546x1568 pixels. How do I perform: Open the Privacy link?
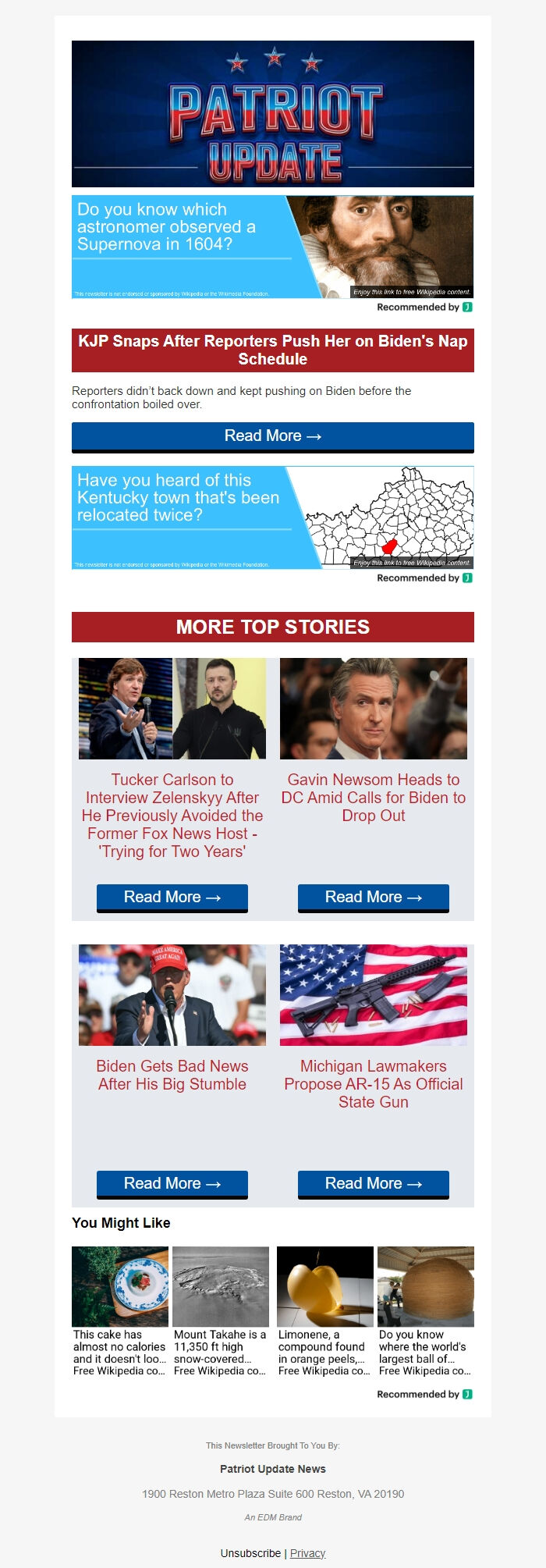(307, 1553)
